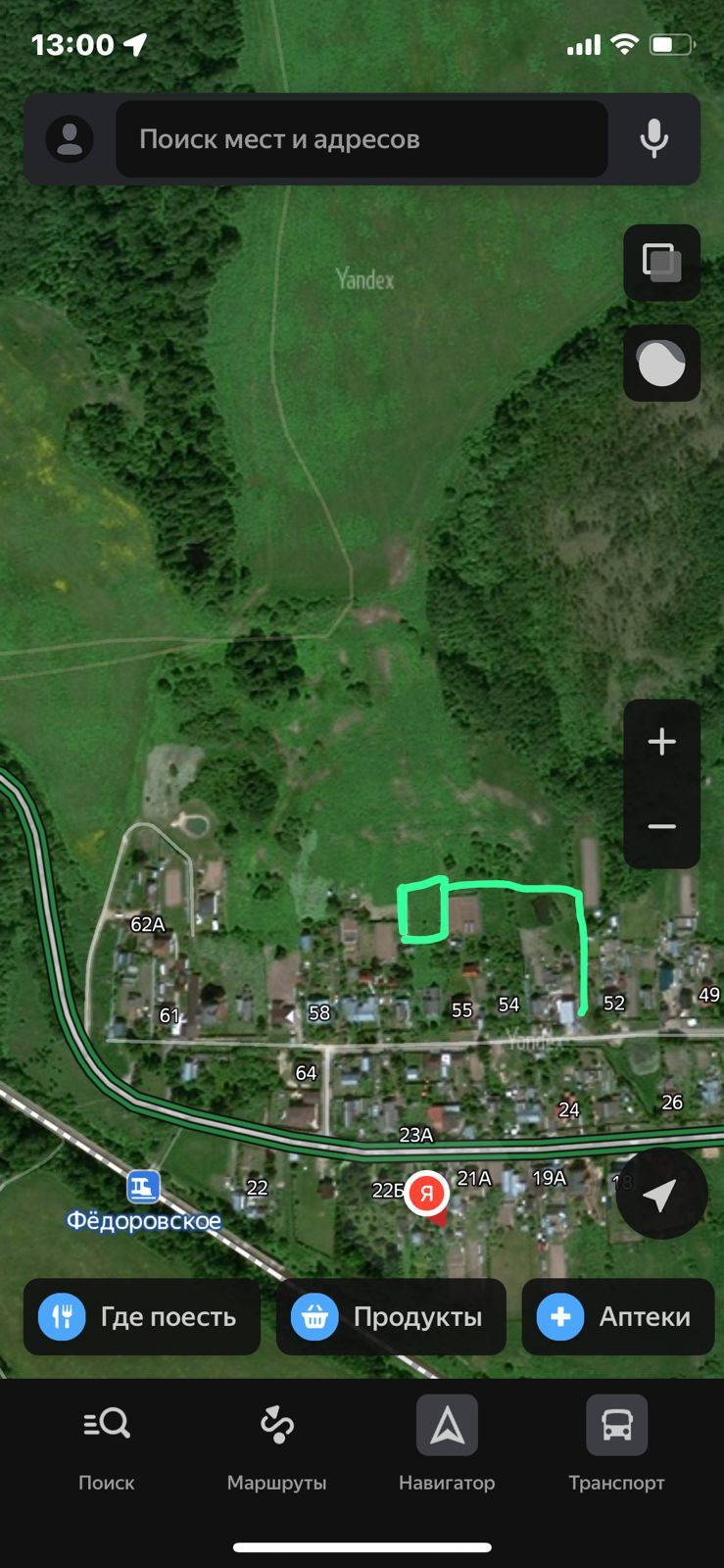Switch to the Маршруты tab

tap(276, 1445)
